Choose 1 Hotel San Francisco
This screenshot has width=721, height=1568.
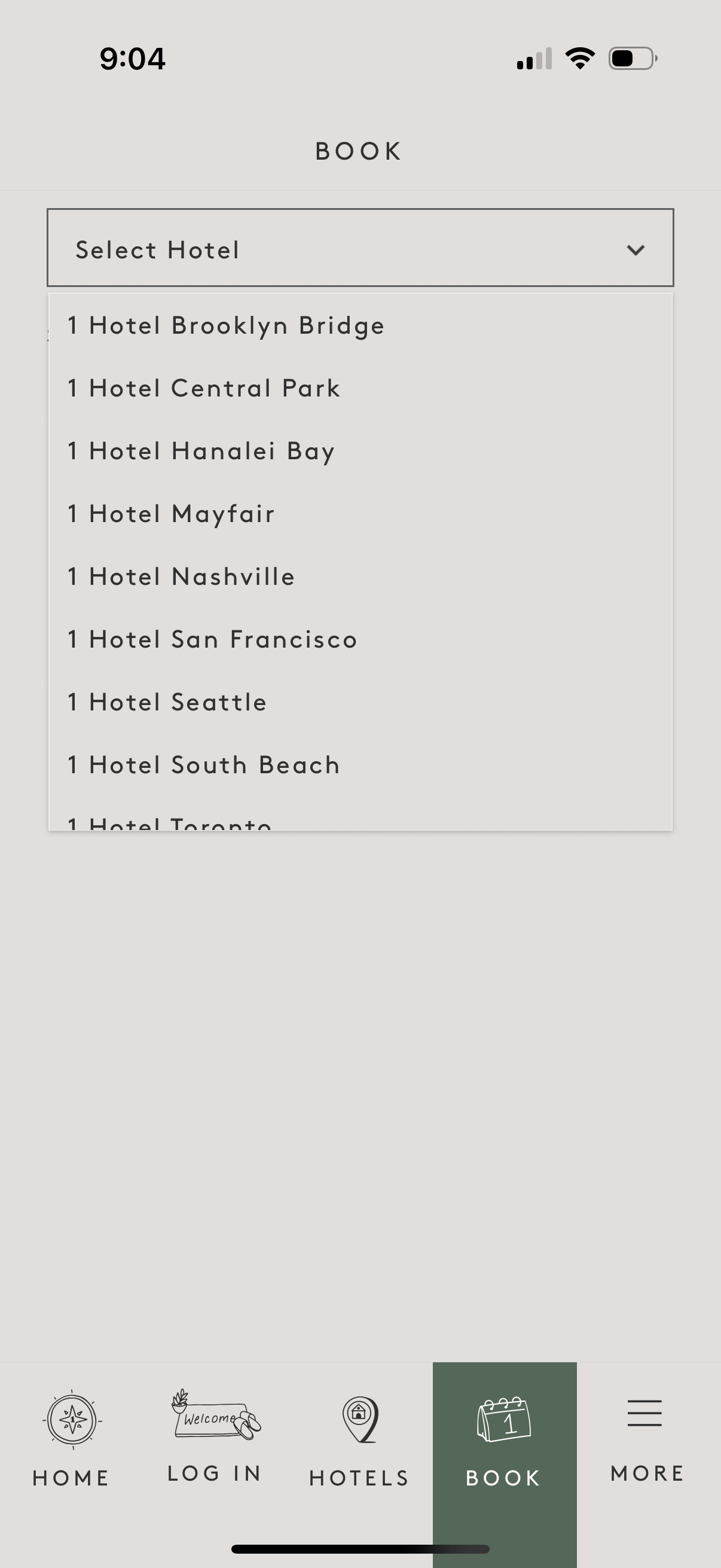pyautogui.click(x=212, y=639)
